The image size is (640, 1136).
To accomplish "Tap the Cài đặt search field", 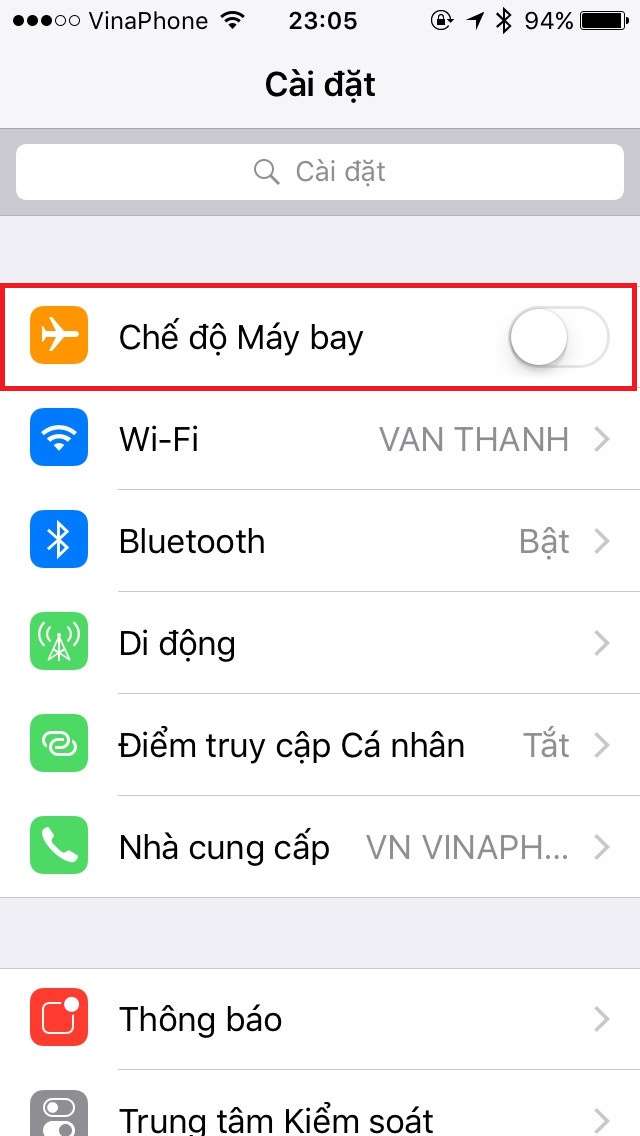I will pos(320,172).
